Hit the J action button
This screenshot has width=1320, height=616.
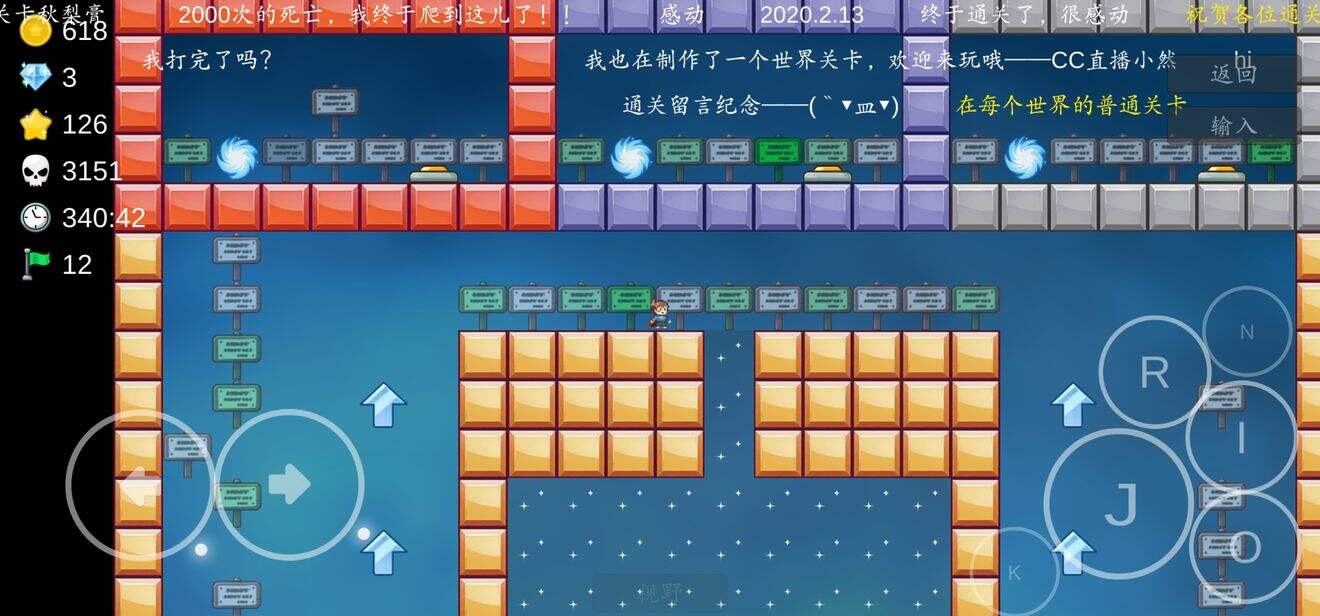1119,504
